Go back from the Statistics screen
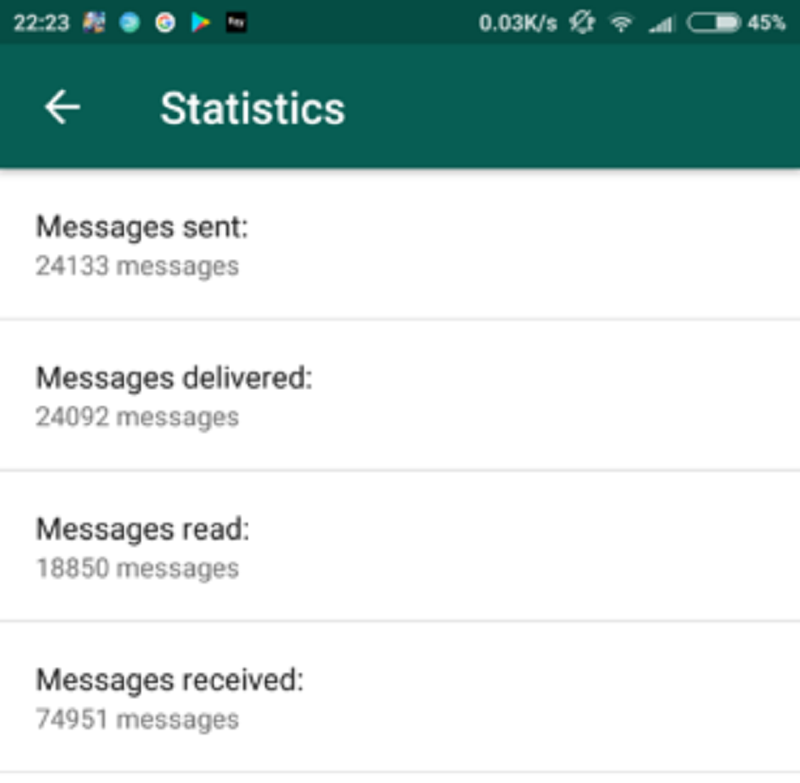The height and width of the screenshot is (783, 800). point(62,107)
